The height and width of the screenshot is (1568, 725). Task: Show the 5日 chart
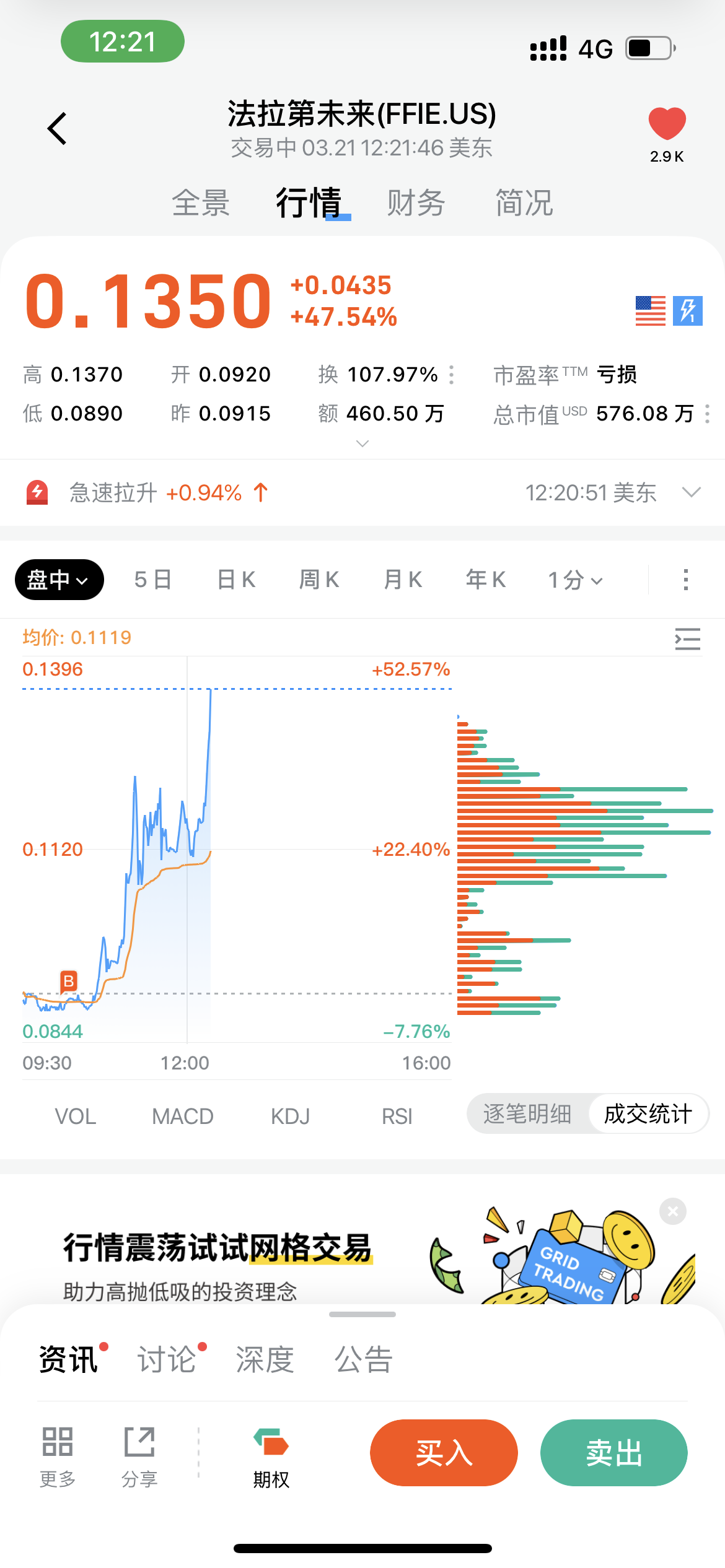tap(152, 580)
